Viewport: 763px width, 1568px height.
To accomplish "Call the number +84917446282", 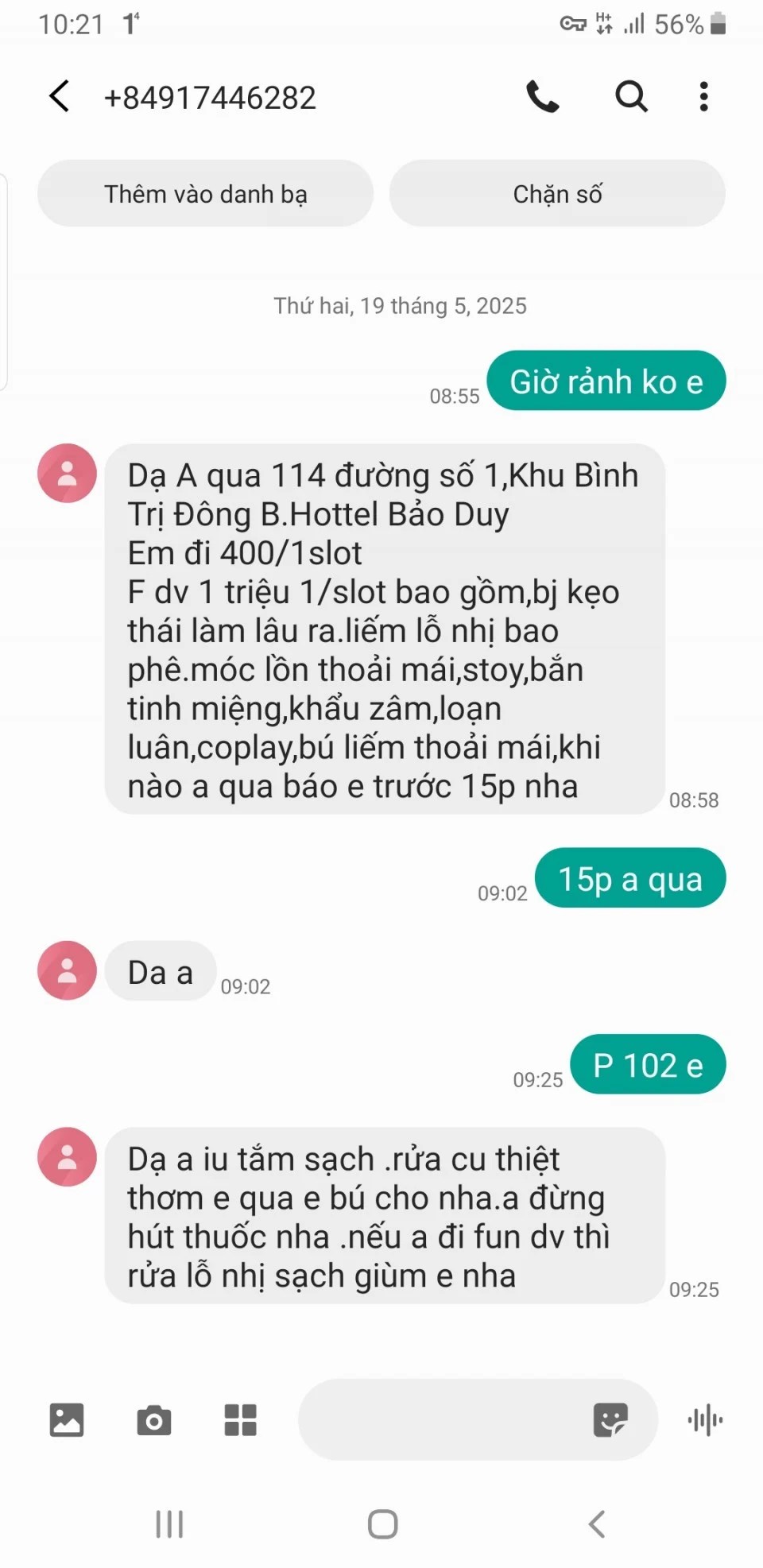I will point(543,97).
